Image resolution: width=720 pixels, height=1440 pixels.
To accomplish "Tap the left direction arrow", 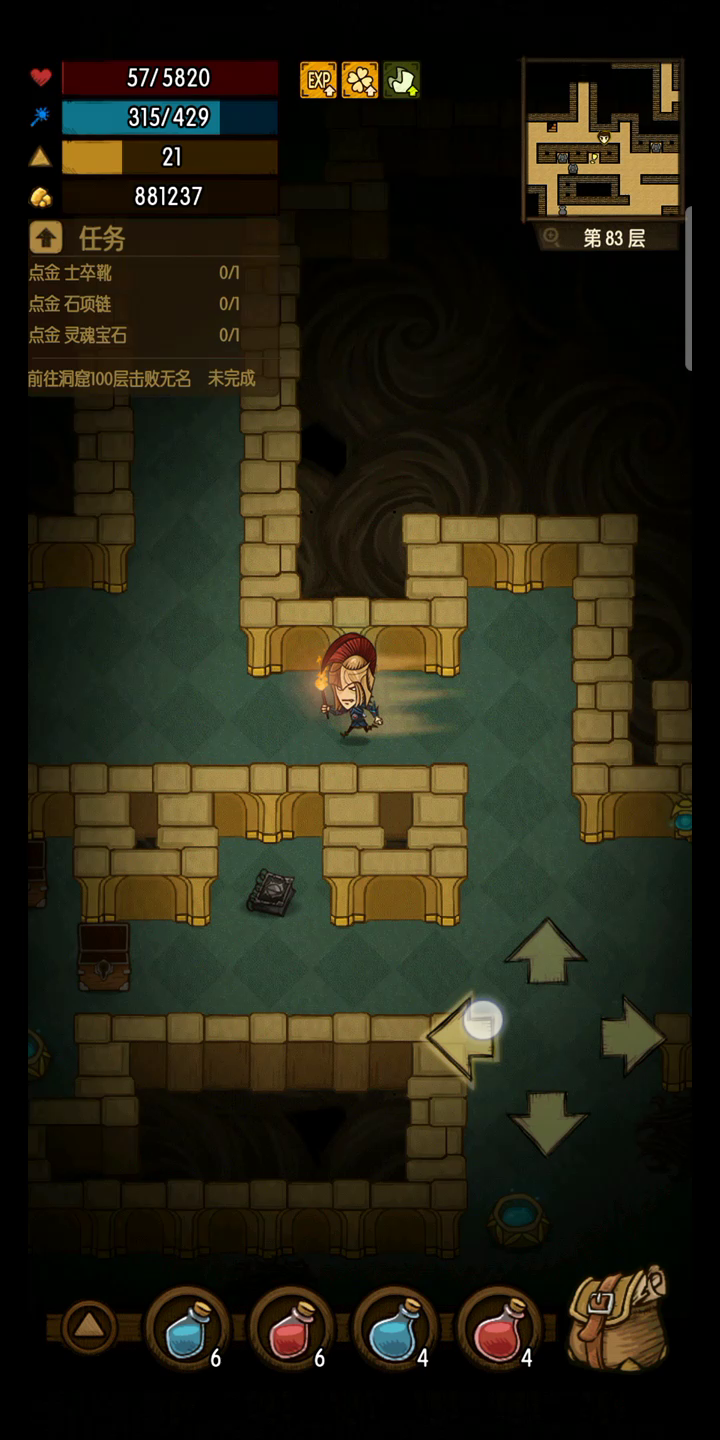I will pos(462,1038).
